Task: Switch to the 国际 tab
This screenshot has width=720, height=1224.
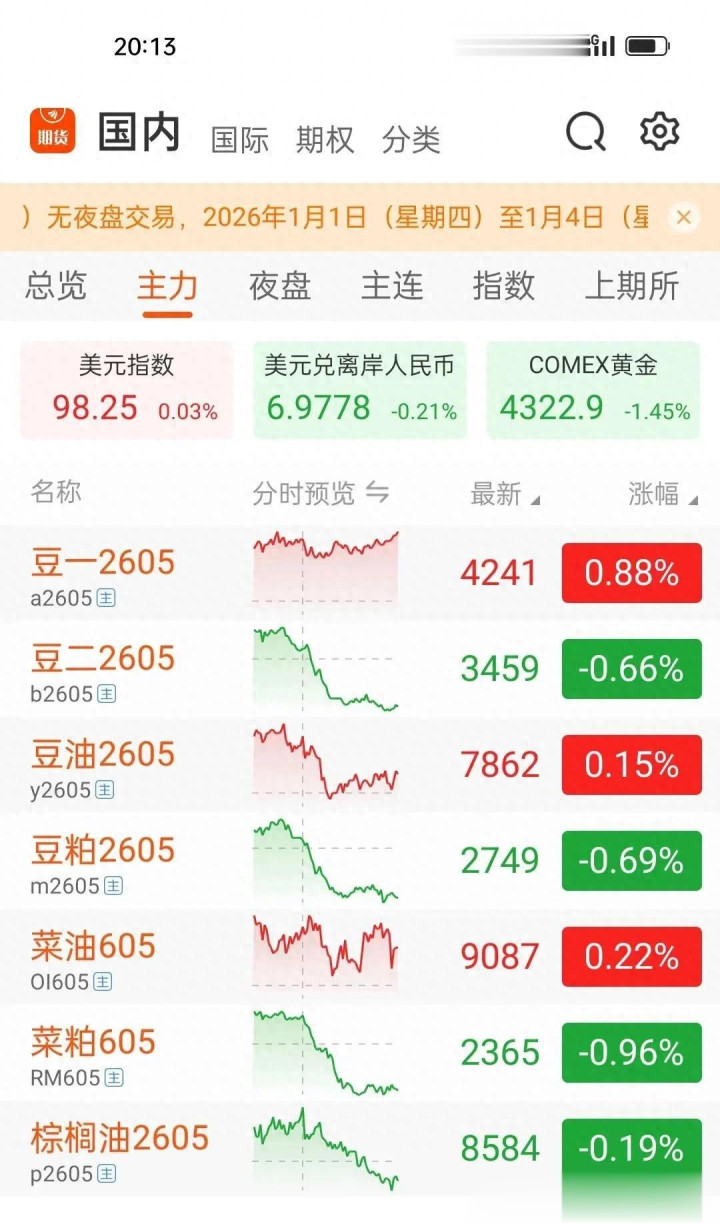Action: pos(240,140)
